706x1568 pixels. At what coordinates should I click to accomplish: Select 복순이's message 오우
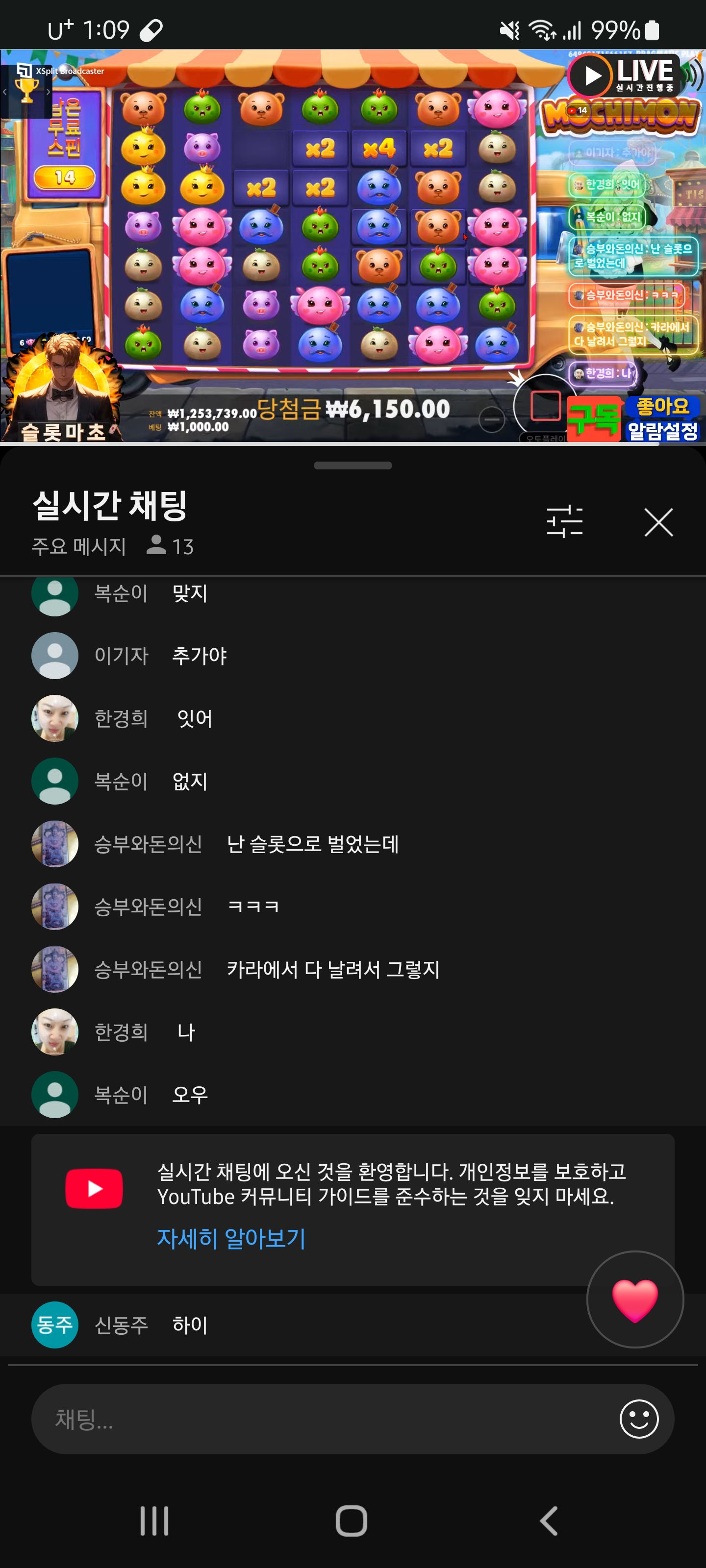coord(189,1095)
